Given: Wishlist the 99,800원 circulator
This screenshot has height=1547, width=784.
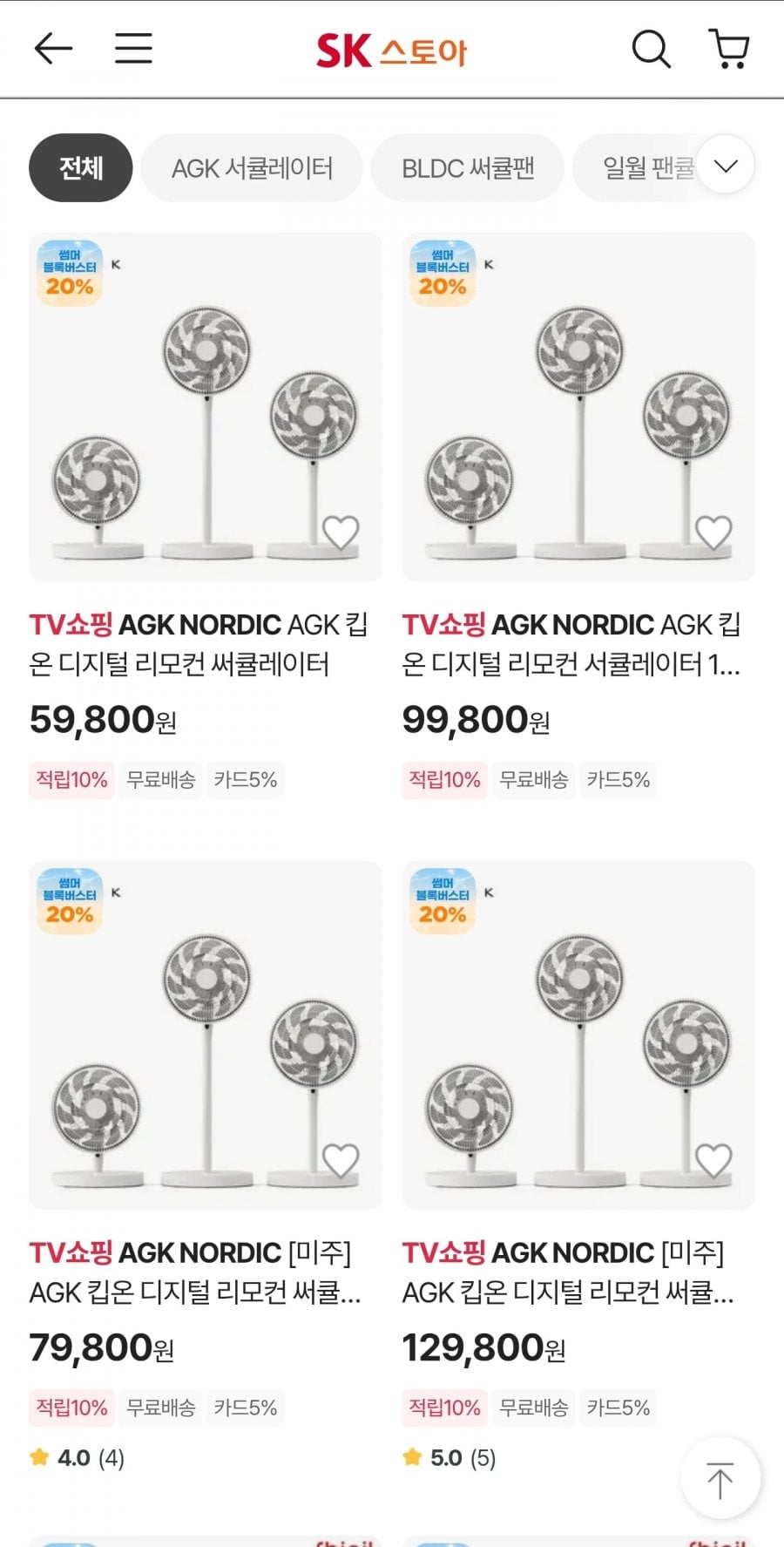Looking at the screenshot, I should (x=713, y=532).
